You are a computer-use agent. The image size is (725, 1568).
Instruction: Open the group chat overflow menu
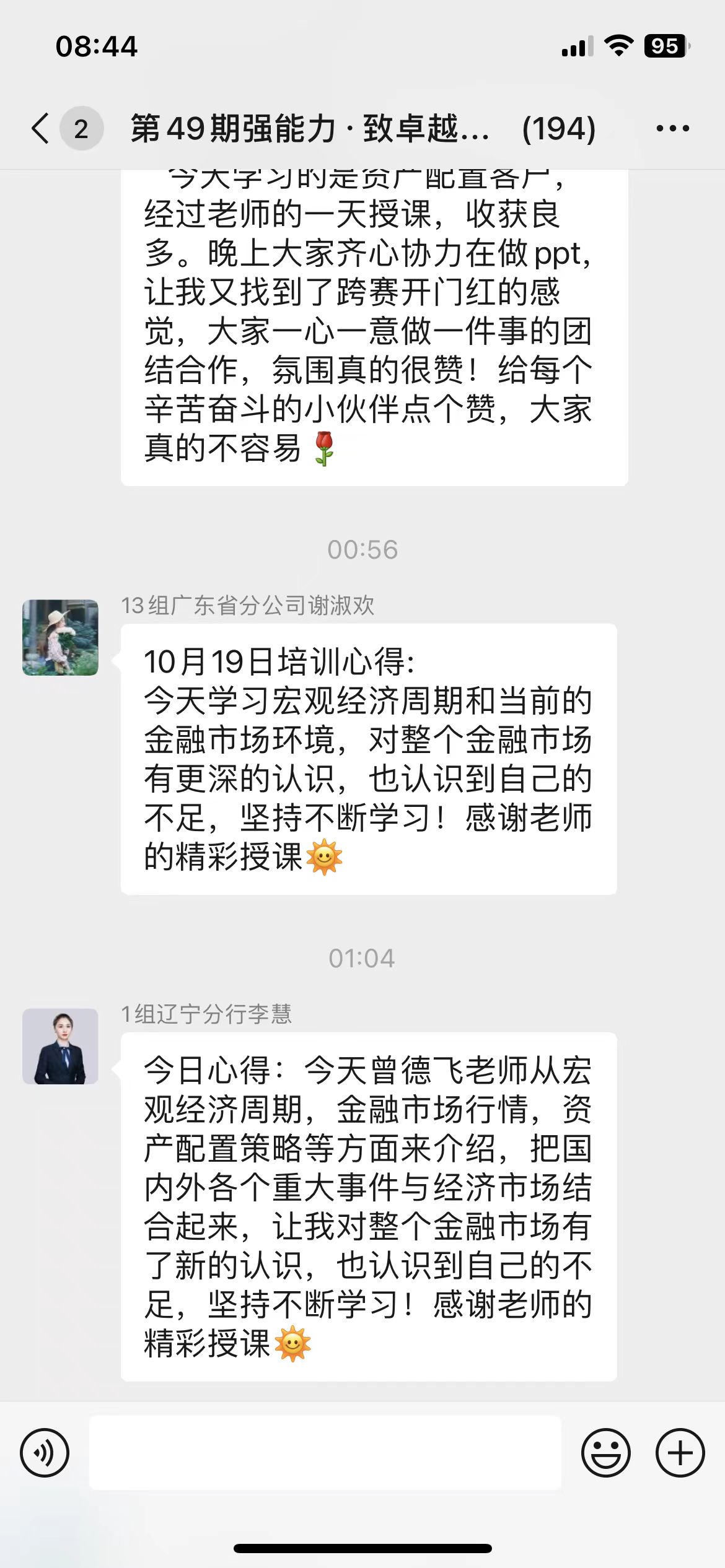[672, 129]
